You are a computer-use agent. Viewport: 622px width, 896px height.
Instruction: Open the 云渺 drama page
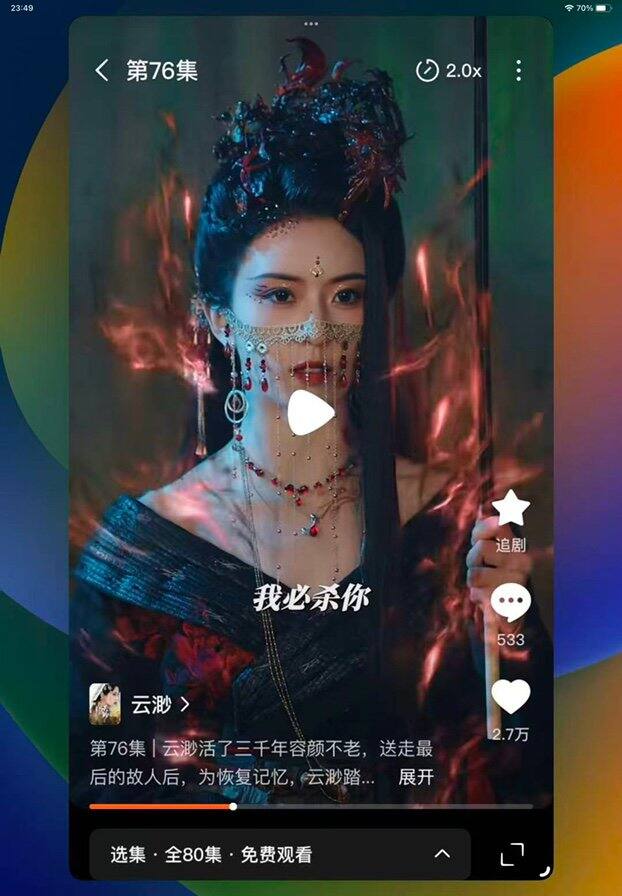[x=139, y=704]
